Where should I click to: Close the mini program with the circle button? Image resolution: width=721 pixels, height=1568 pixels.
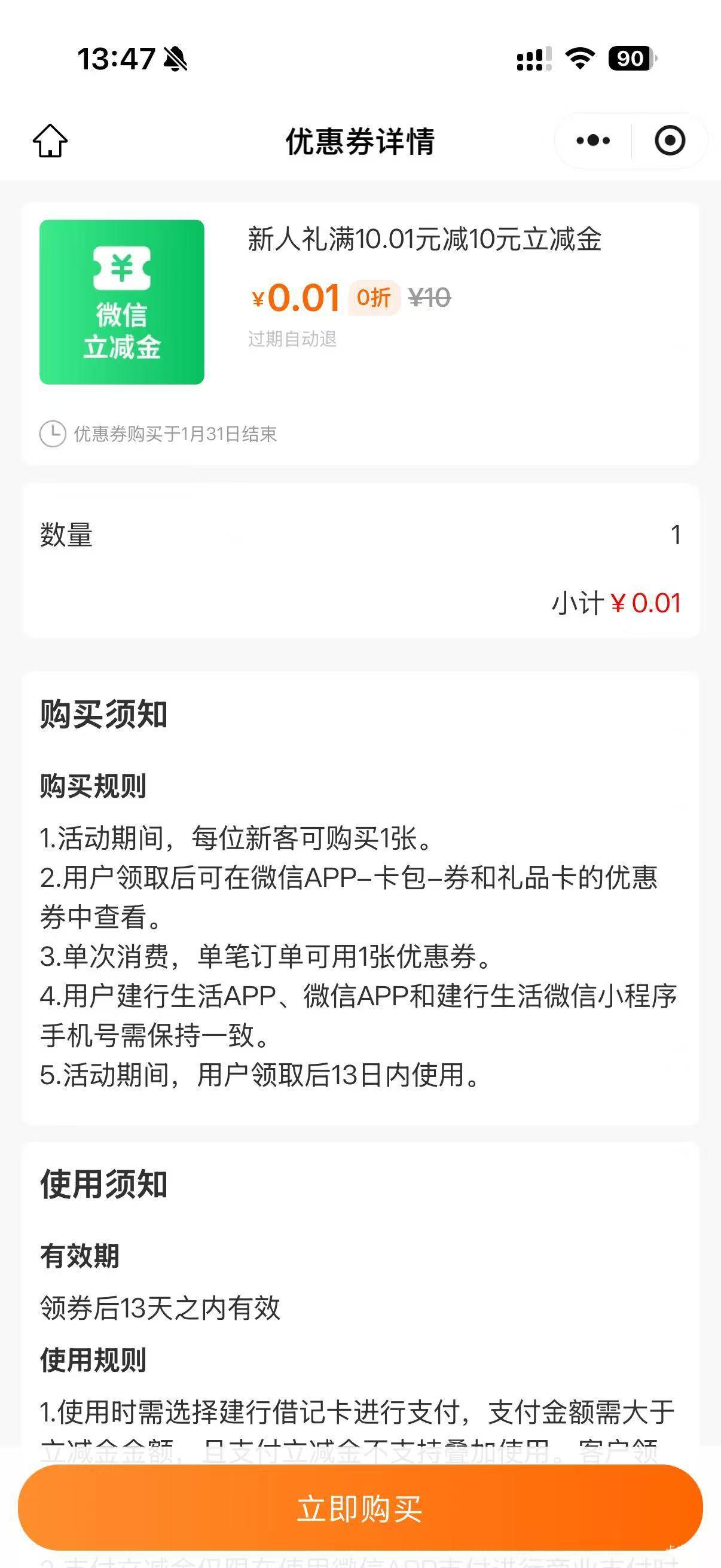pyautogui.click(x=670, y=141)
